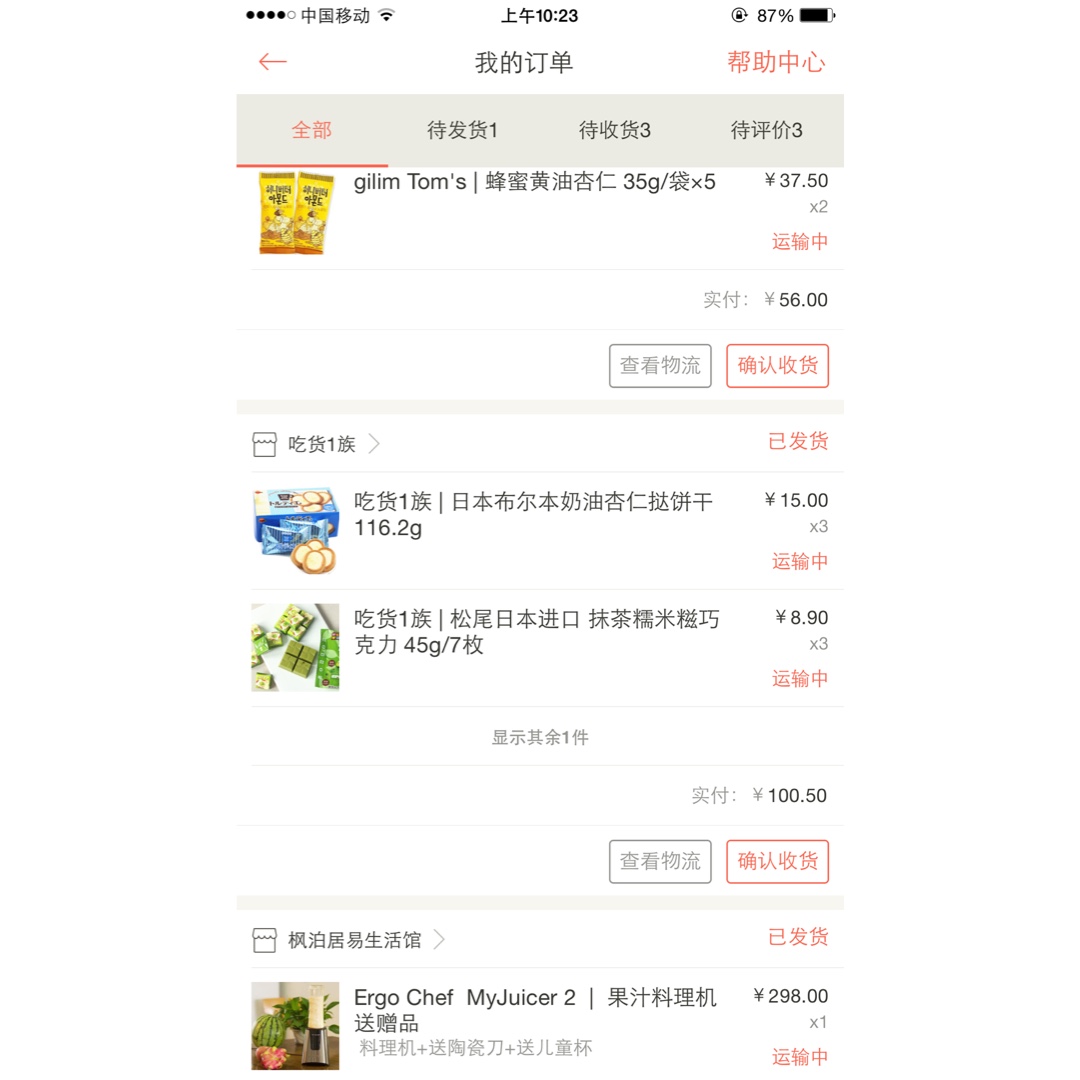The height and width of the screenshot is (1080, 1080).
Task: Tap 确认收货 for the ¥100.50 order
Action: point(777,862)
